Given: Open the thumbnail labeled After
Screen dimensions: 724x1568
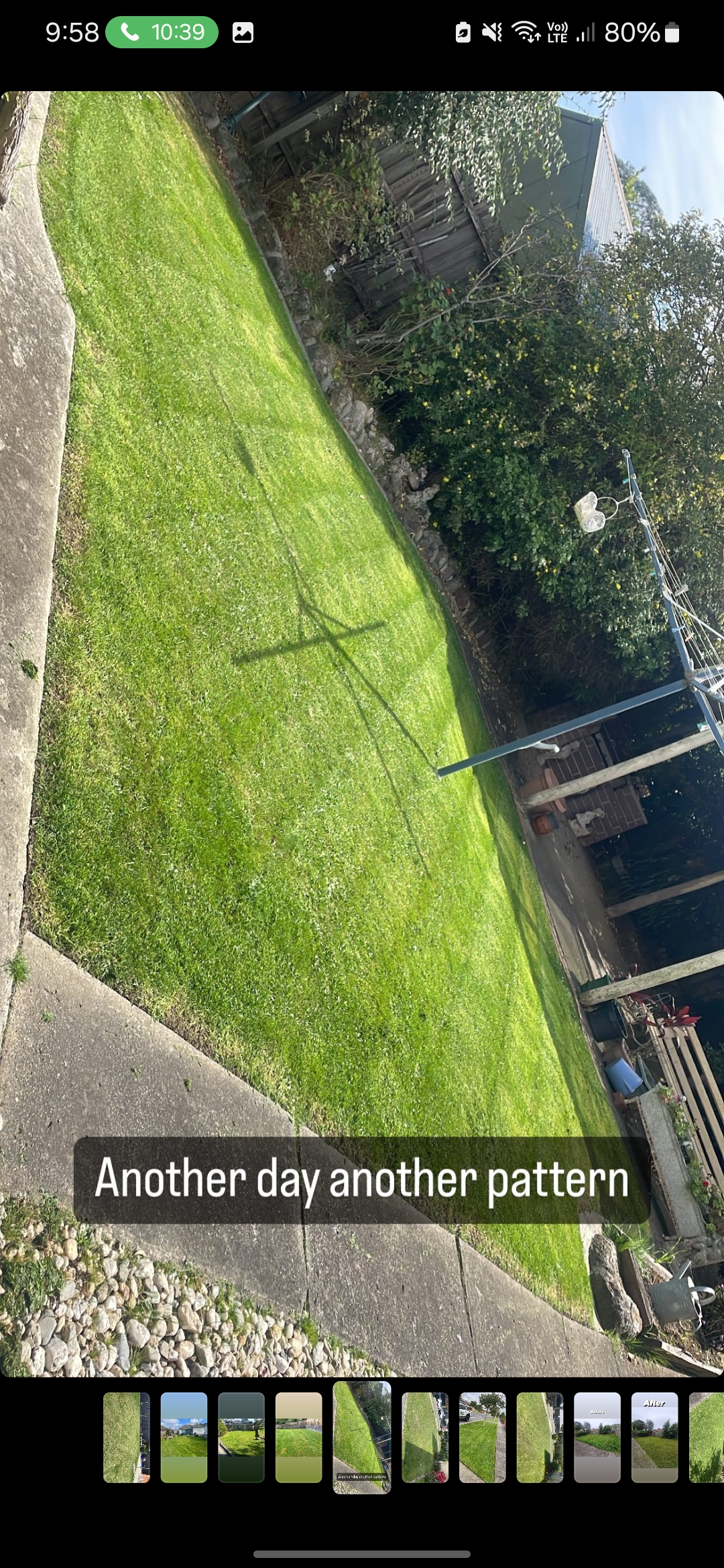Looking at the screenshot, I should (654, 1437).
